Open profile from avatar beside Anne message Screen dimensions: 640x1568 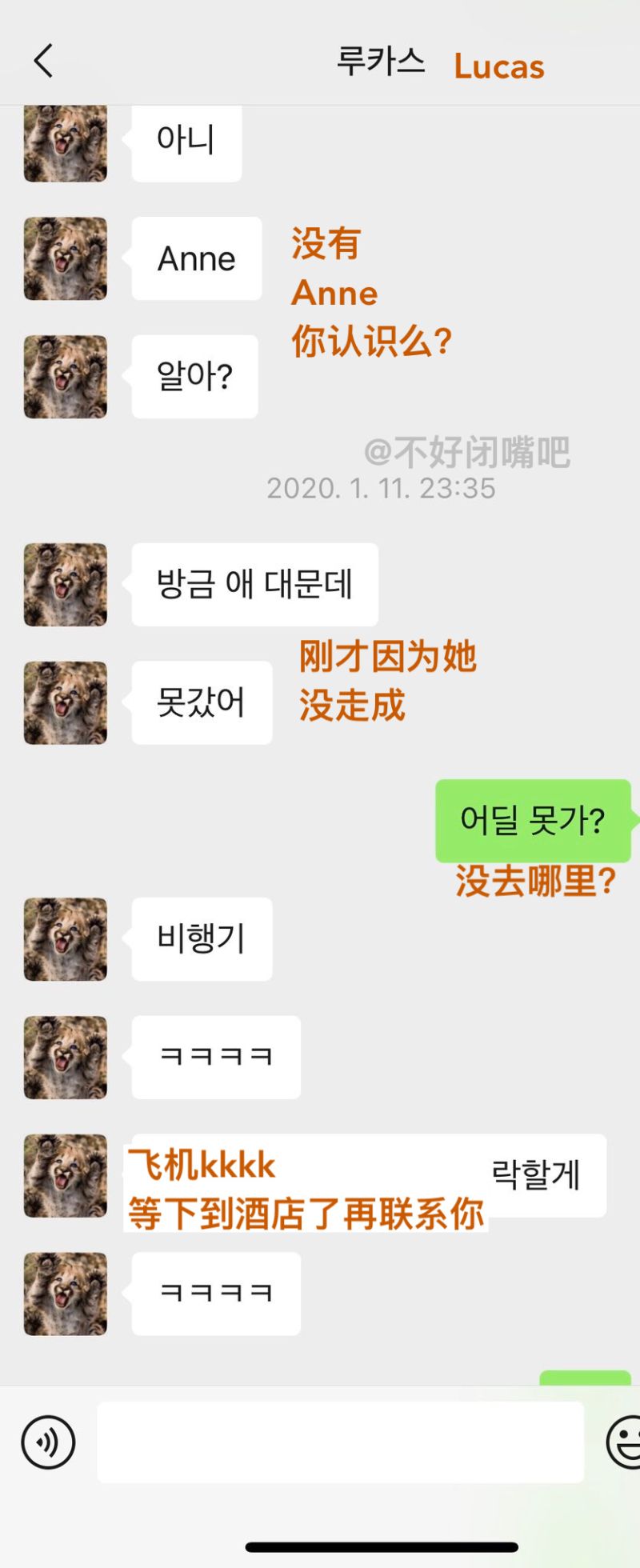(65, 258)
